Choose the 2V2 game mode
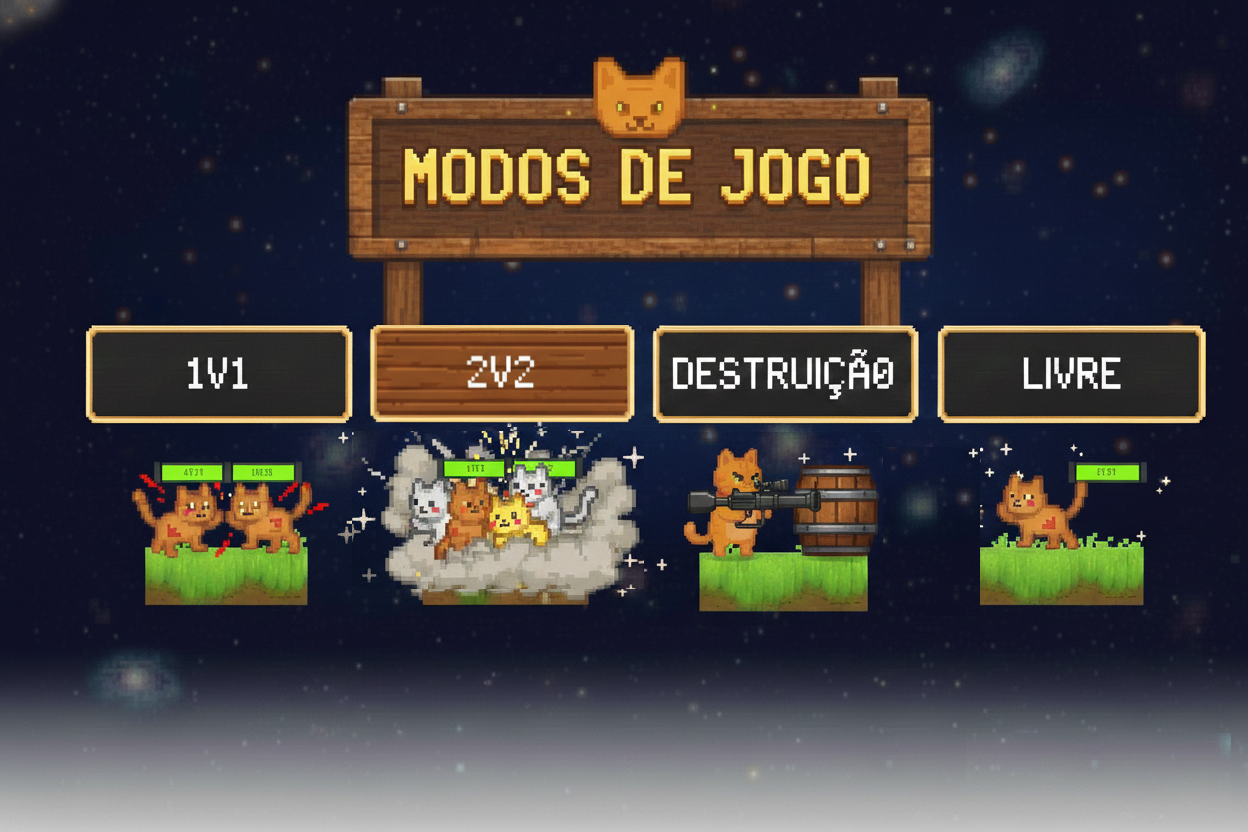This screenshot has width=1248, height=832. (501, 373)
